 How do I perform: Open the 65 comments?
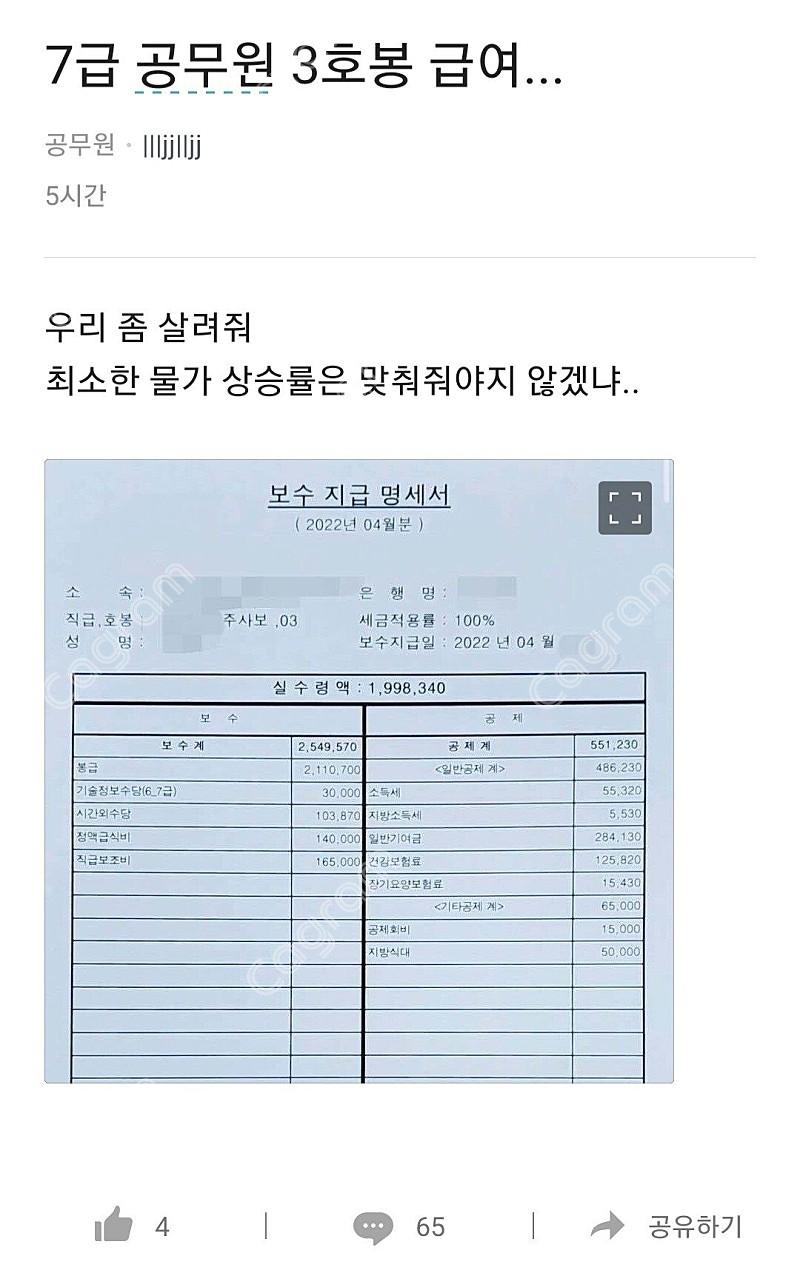(x=399, y=1226)
